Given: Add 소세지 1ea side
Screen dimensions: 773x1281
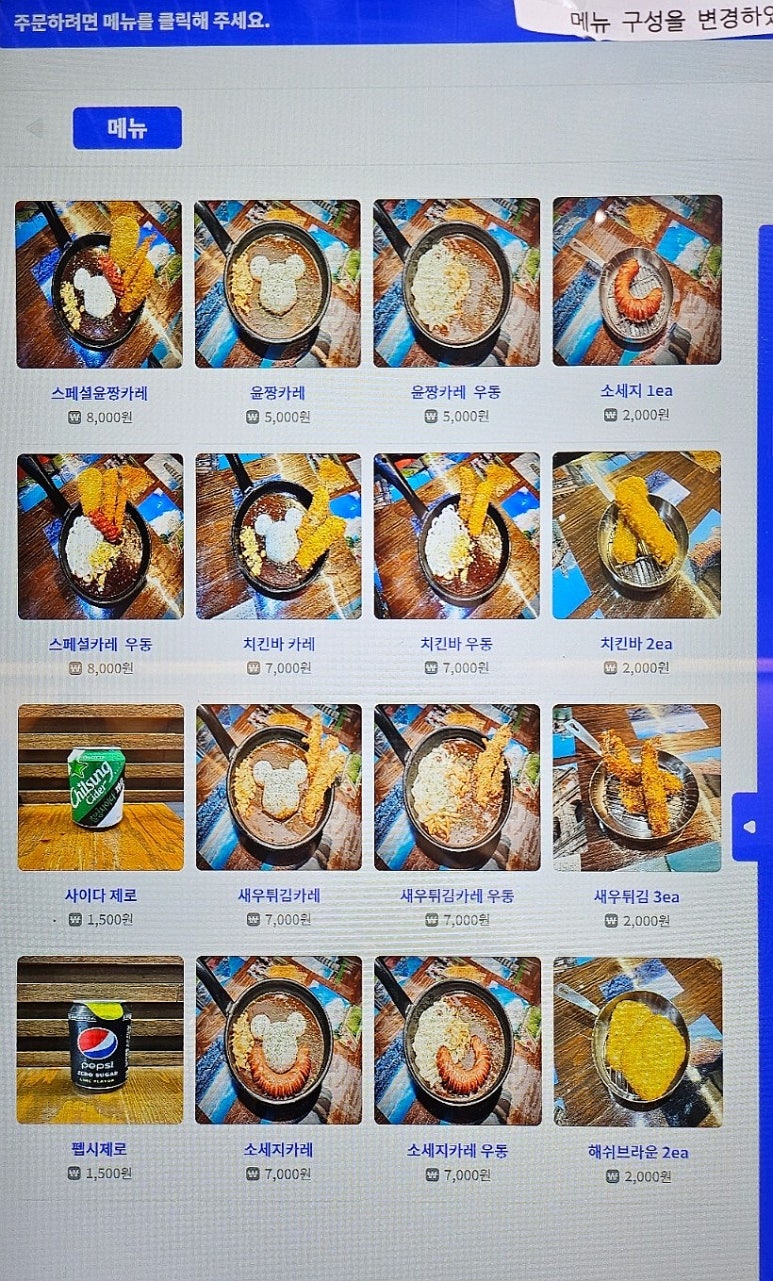Looking at the screenshot, I should pos(637,282).
